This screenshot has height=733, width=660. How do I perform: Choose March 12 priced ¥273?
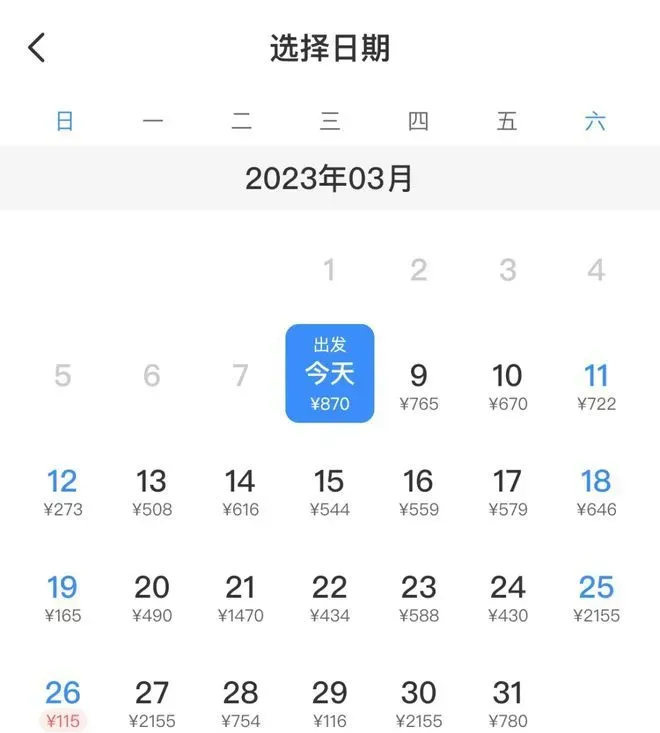62,491
